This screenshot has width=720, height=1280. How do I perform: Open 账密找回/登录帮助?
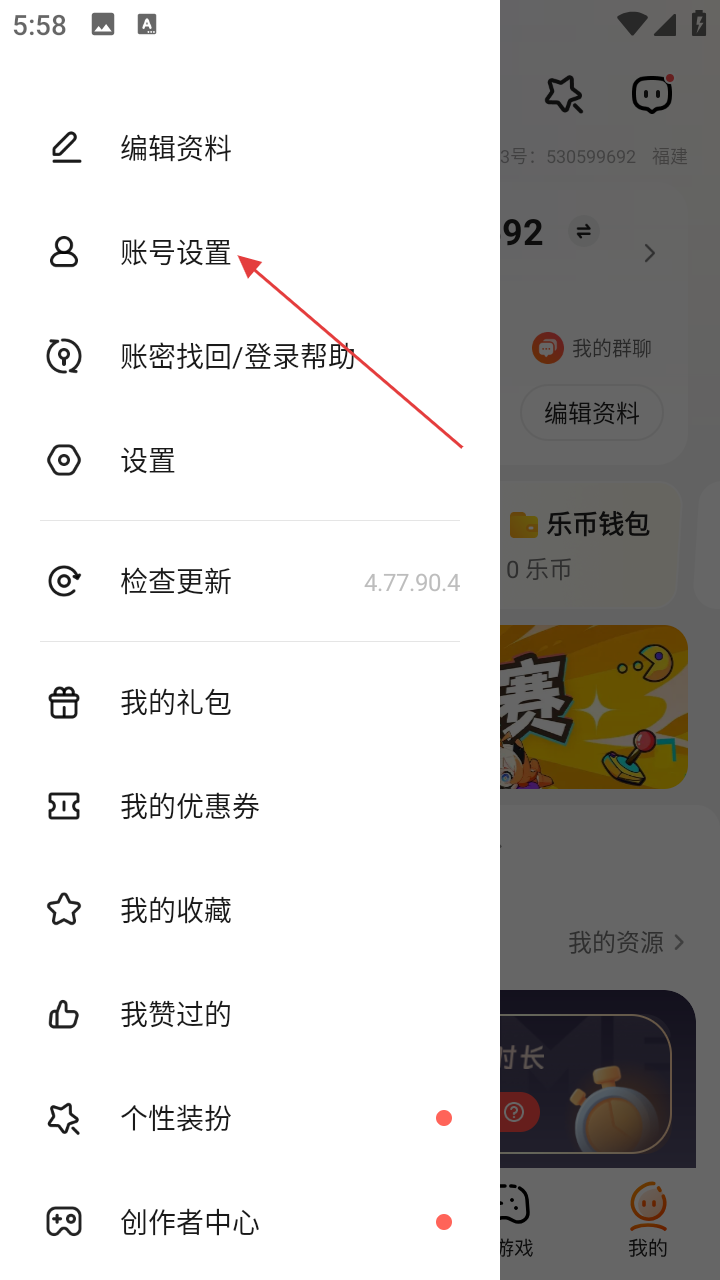tap(237, 357)
